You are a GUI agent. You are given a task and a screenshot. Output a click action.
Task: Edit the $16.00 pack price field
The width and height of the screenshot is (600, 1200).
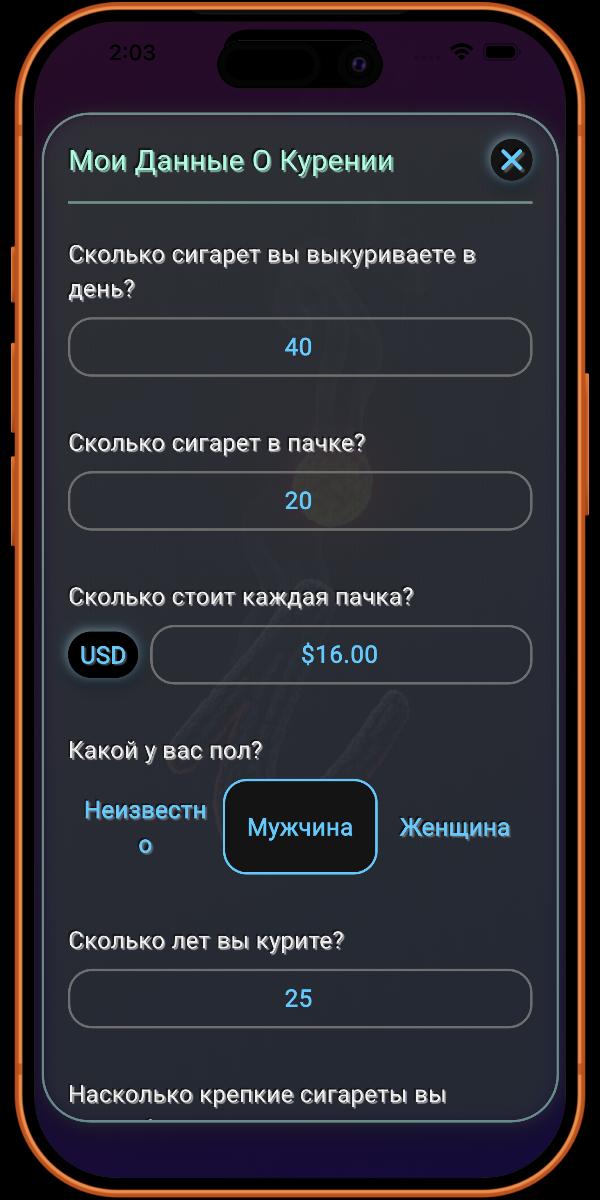[340, 655]
